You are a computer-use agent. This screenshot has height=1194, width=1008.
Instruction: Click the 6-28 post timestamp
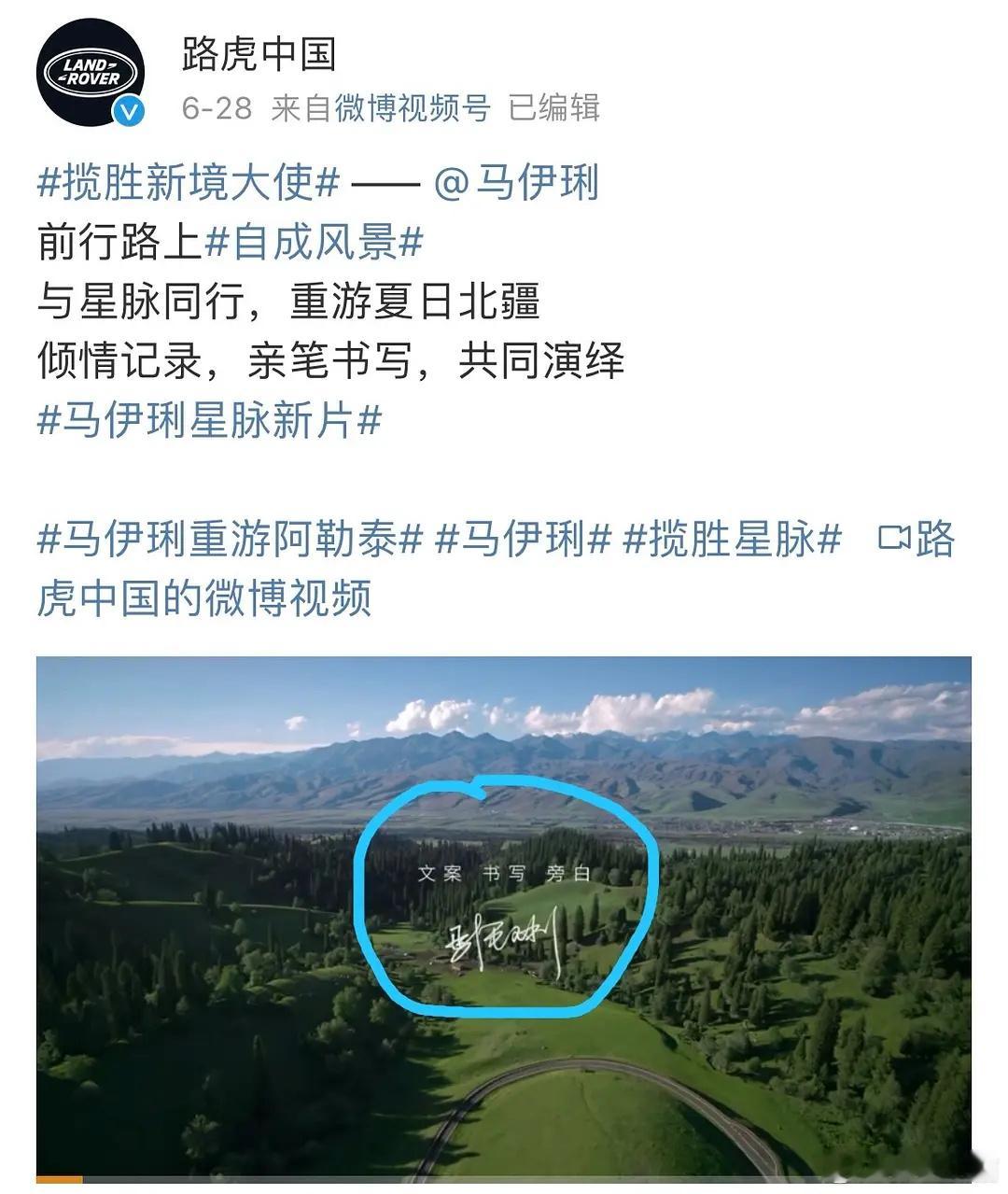[213, 108]
